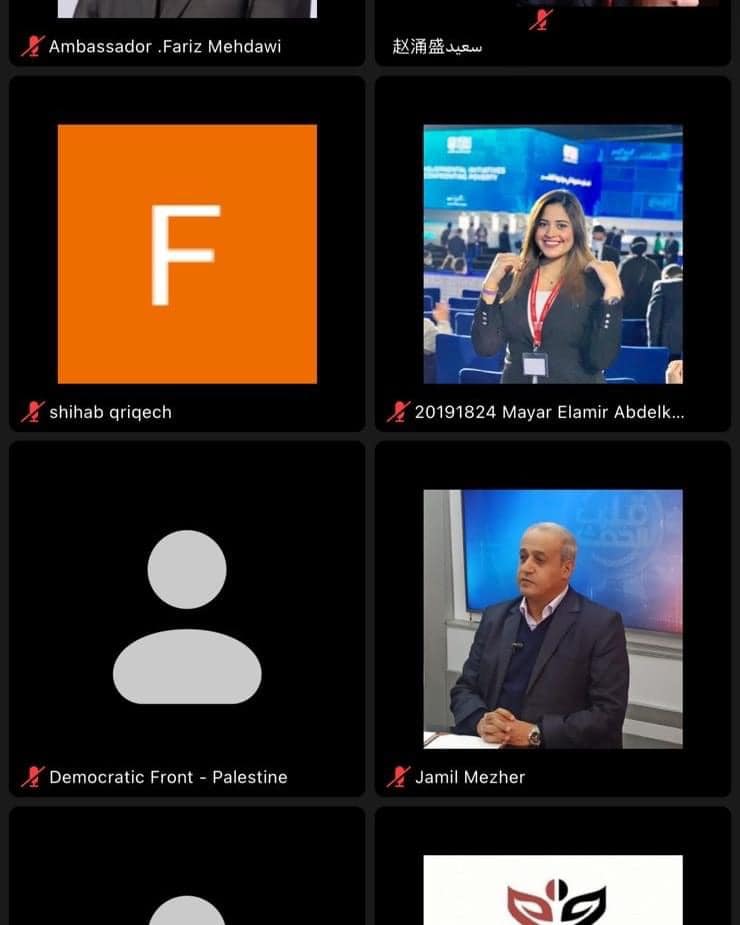Image resolution: width=740 pixels, height=925 pixels.
Task: Choose Jamil Mezher's participant tile
Action: pos(552,618)
